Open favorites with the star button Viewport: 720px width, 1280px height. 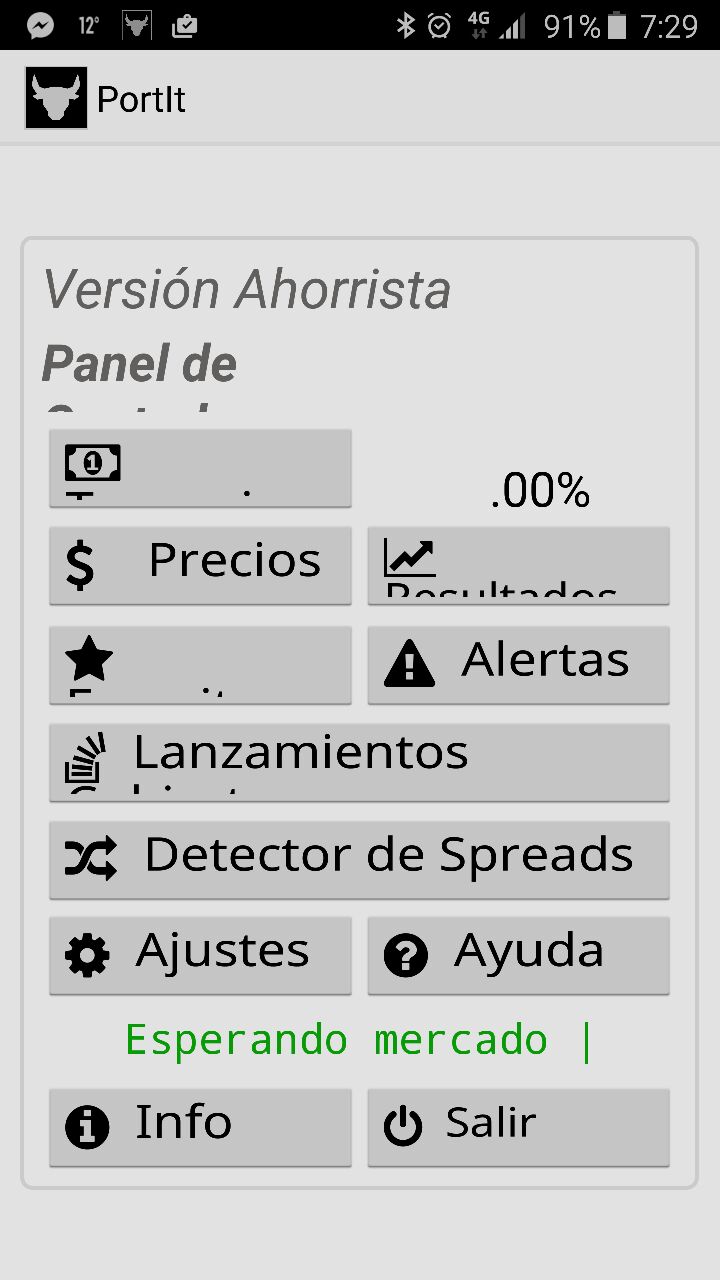tap(200, 664)
